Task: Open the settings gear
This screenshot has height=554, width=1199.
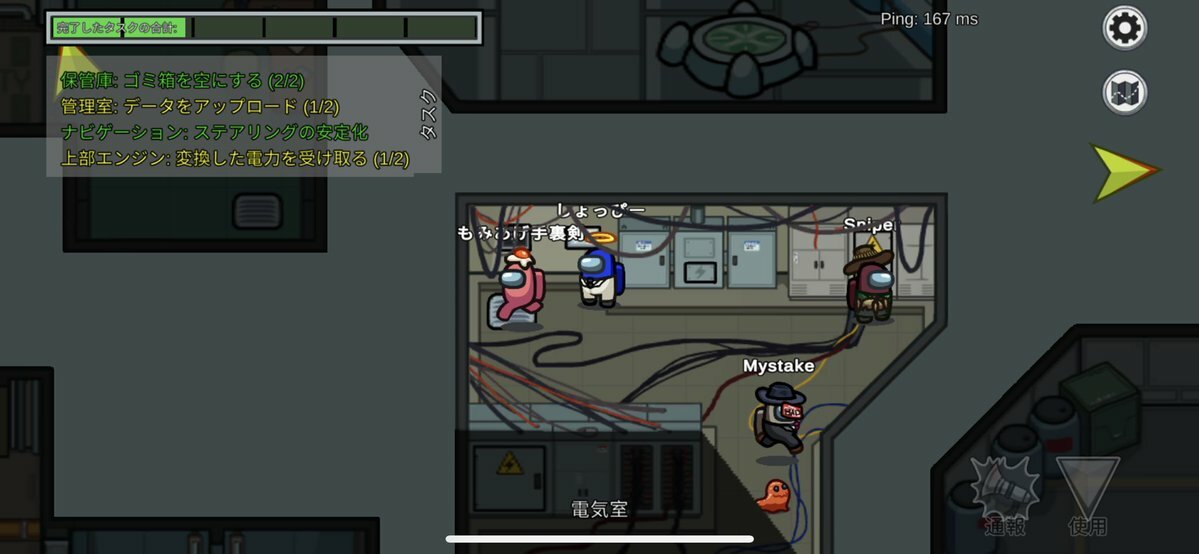Action: pyautogui.click(x=1125, y=28)
